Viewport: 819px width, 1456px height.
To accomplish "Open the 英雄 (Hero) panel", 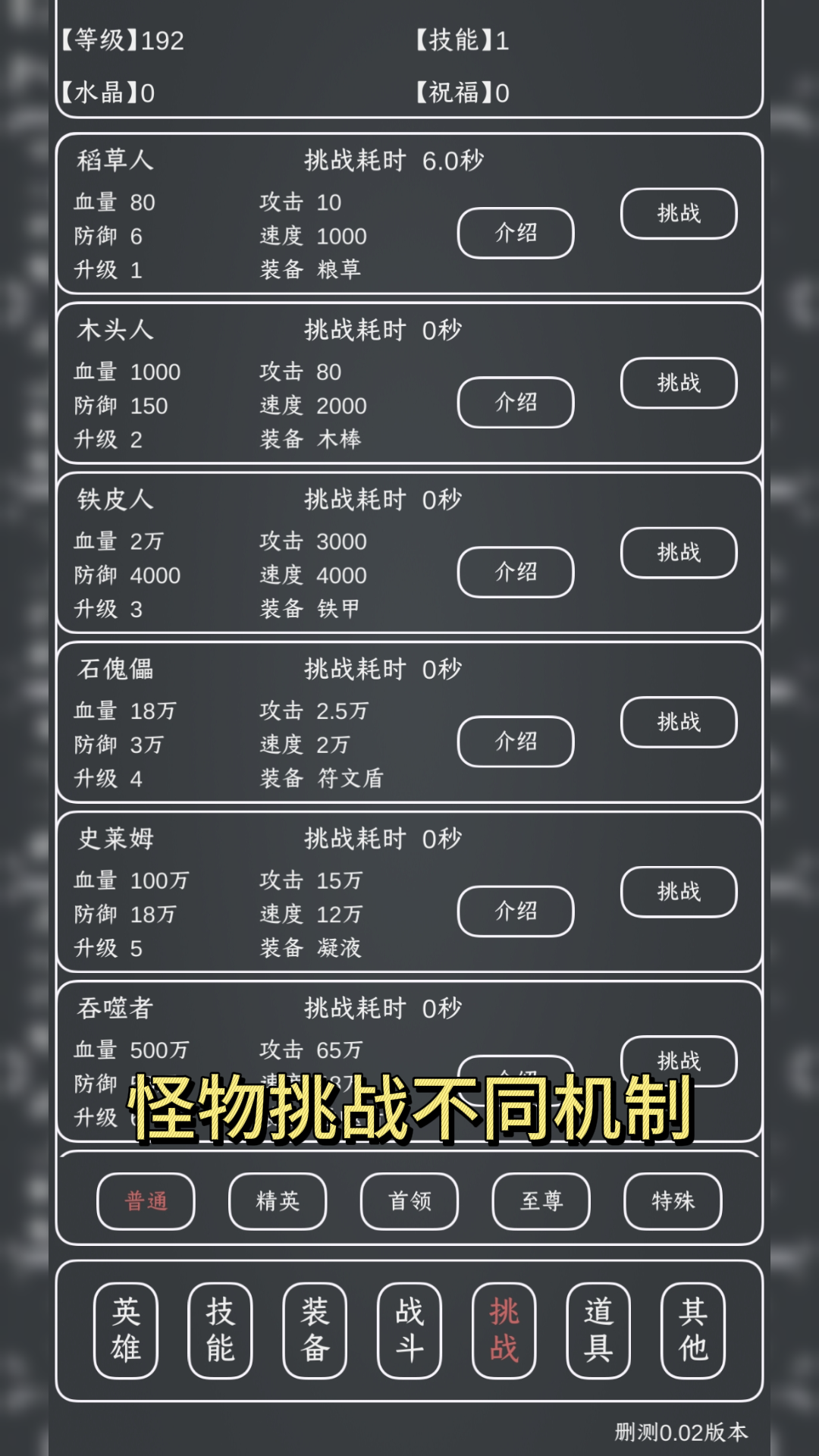I will (124, 1331).
